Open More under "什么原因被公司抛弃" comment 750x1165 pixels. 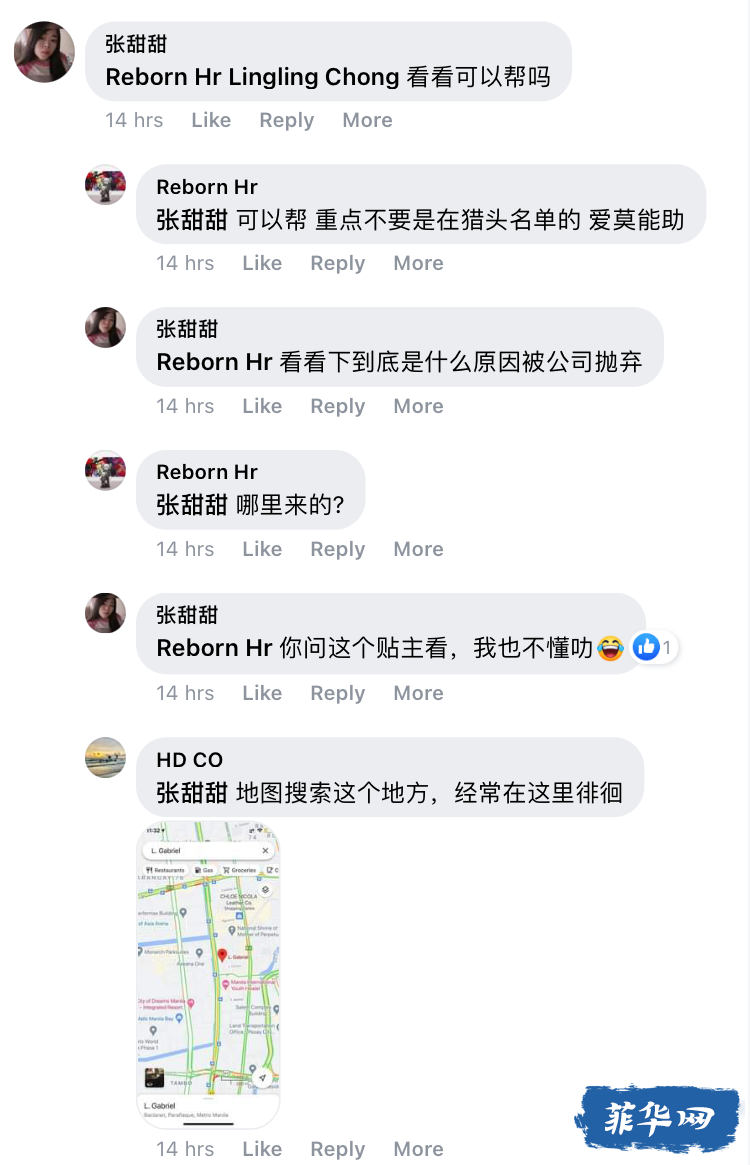(418, 406)
